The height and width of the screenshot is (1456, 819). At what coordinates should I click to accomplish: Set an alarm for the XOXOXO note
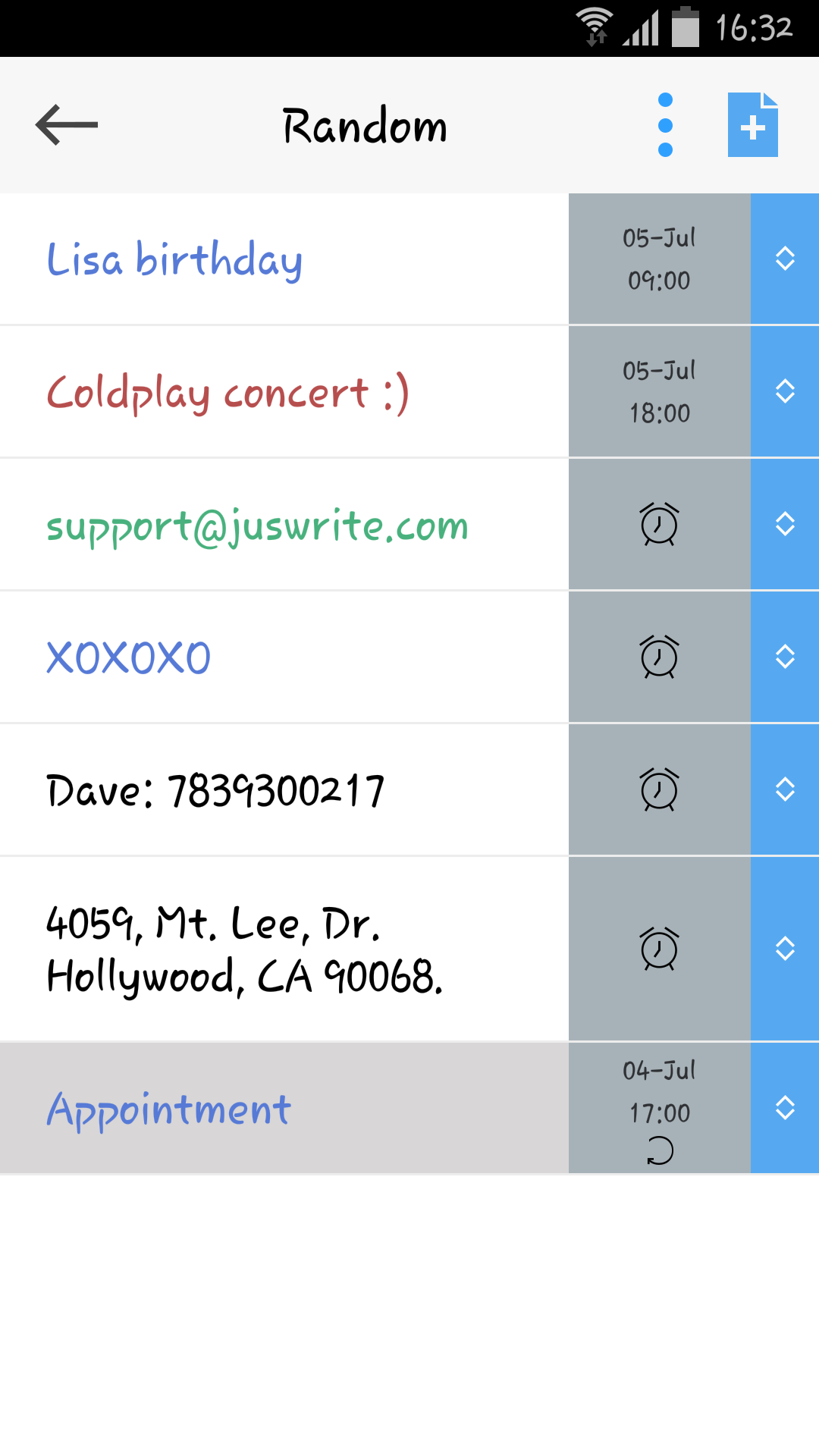pyautogui.click(x=659, y=657)
